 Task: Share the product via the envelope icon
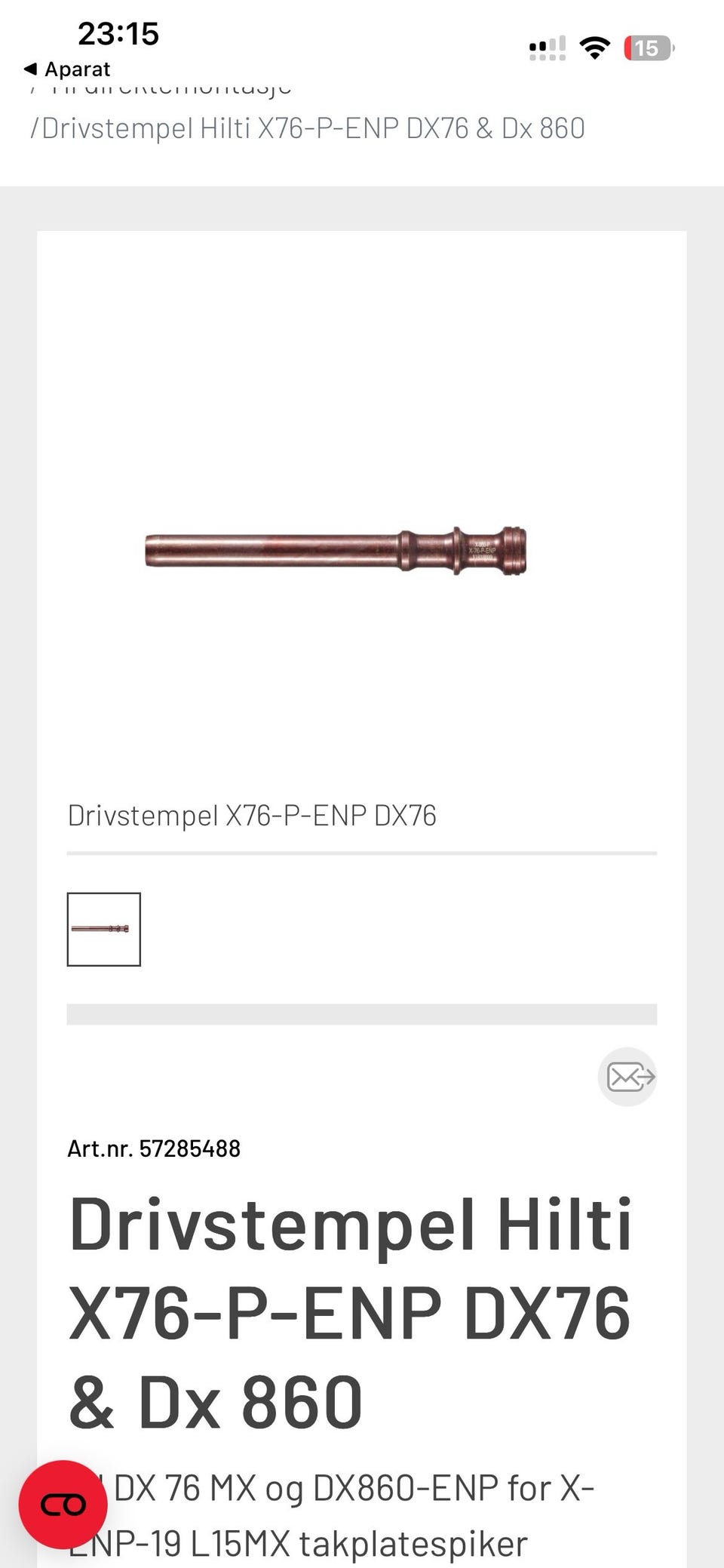[627, 1077]
